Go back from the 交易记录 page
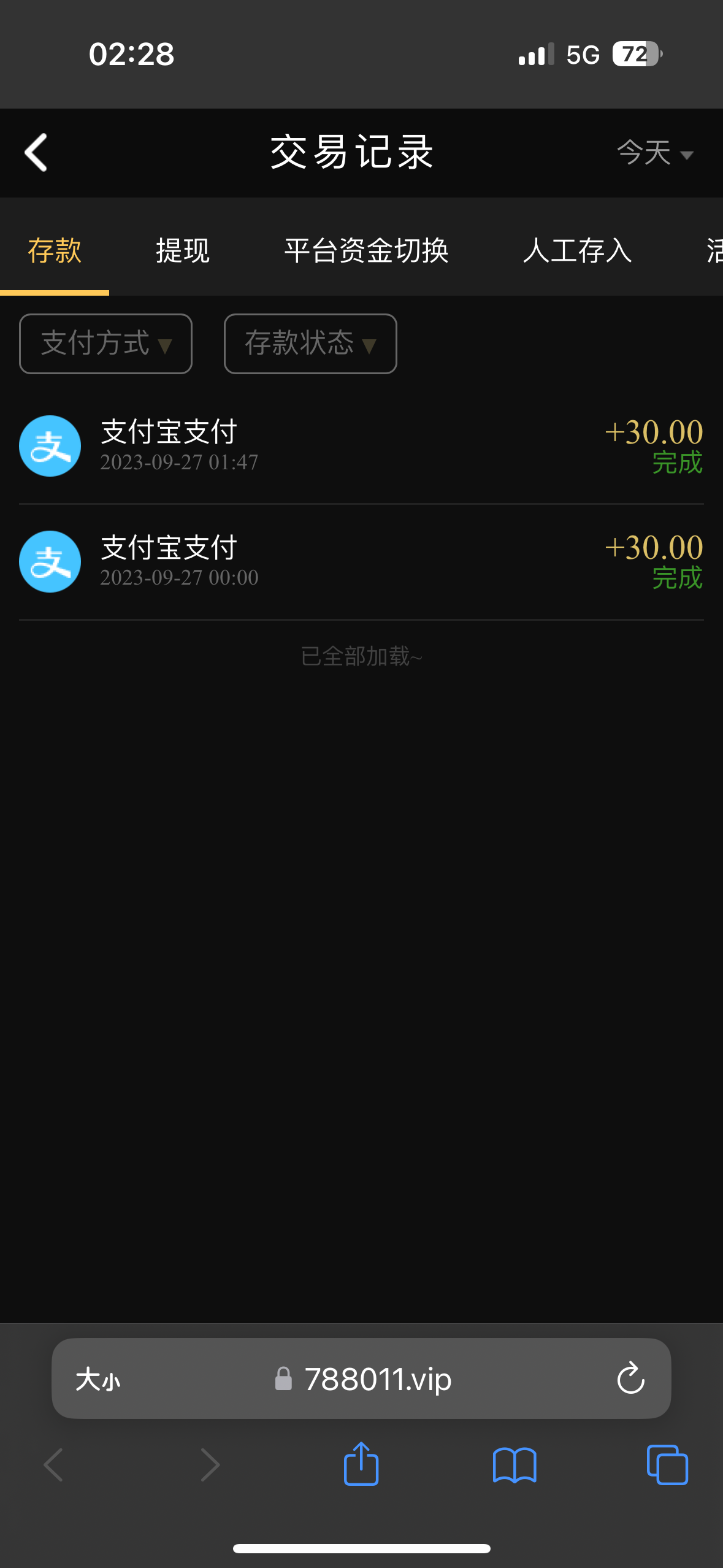Screen dimensions: 723x1568 [x=36, y=152]
